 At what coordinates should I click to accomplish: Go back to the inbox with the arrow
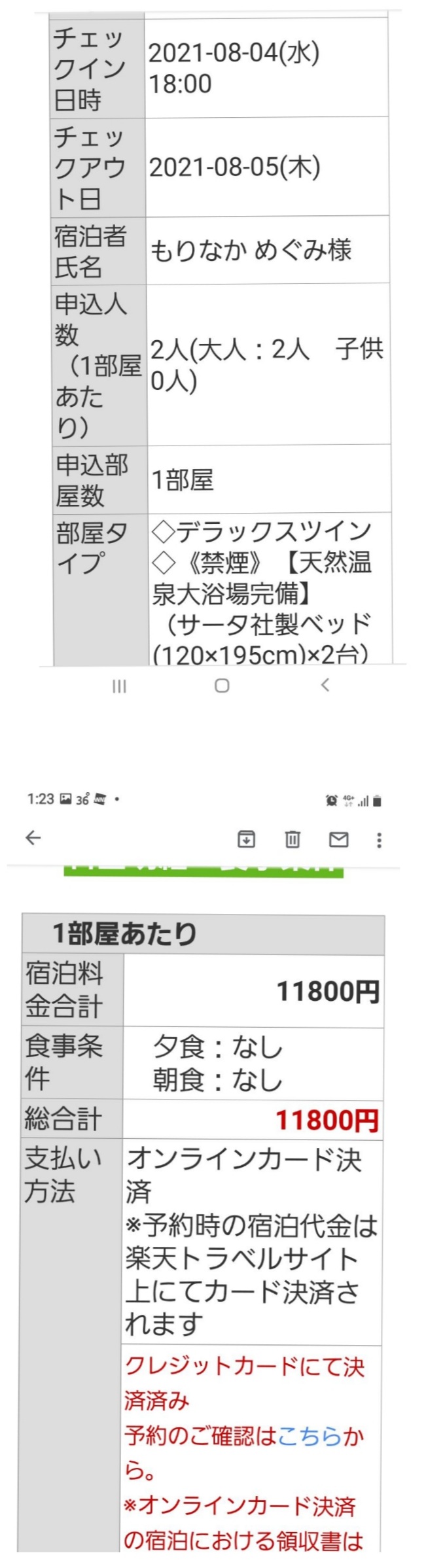click(33, 838)
